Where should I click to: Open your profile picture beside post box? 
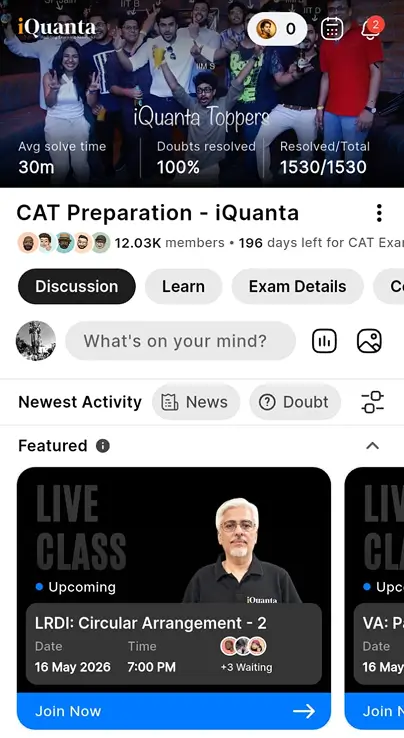coord(36,341)
